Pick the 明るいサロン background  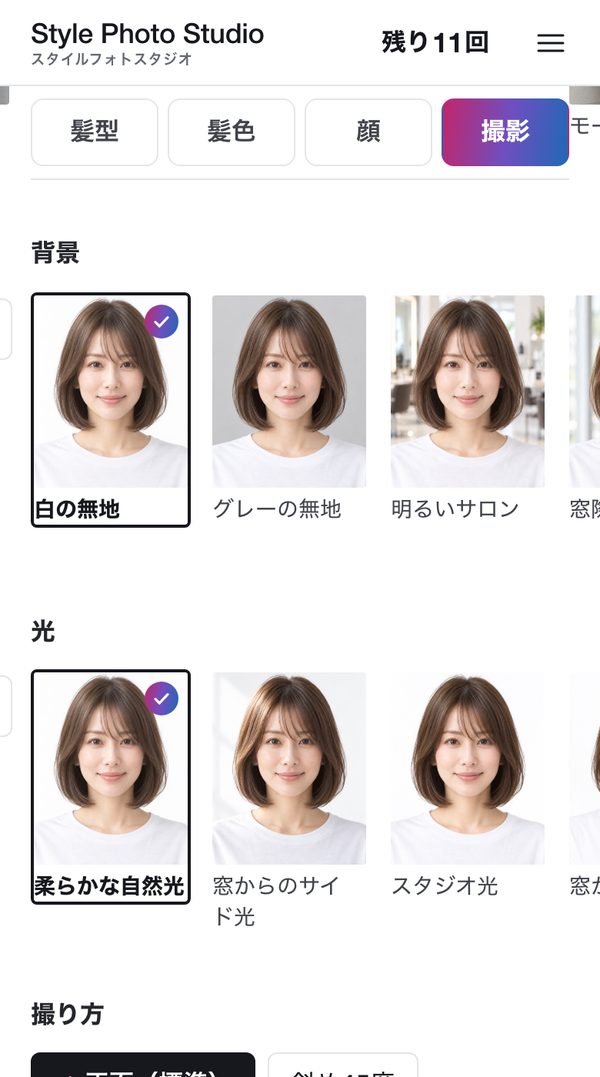[x=468, y=410]
